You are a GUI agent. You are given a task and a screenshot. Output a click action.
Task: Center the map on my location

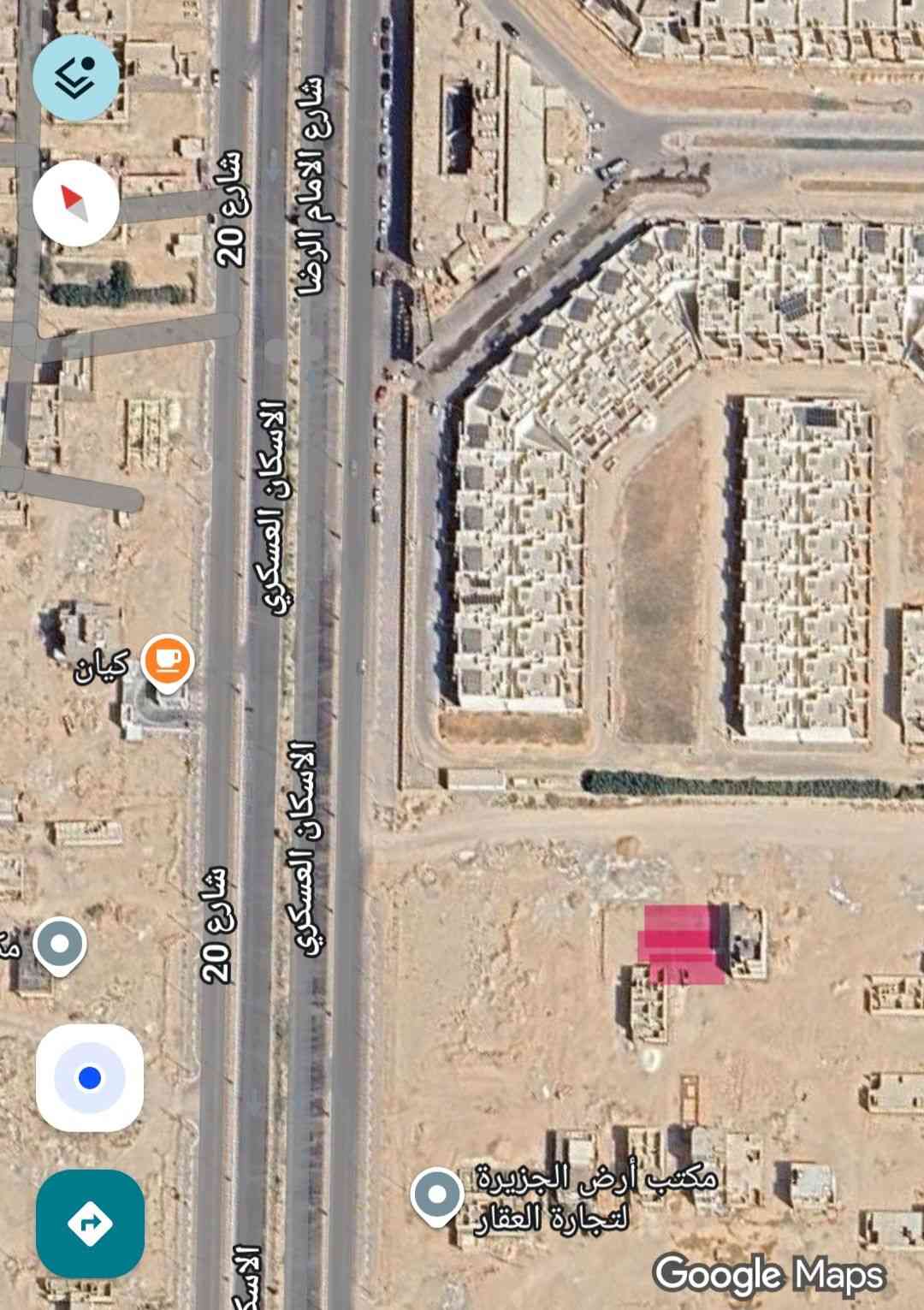coord(90,1078)
